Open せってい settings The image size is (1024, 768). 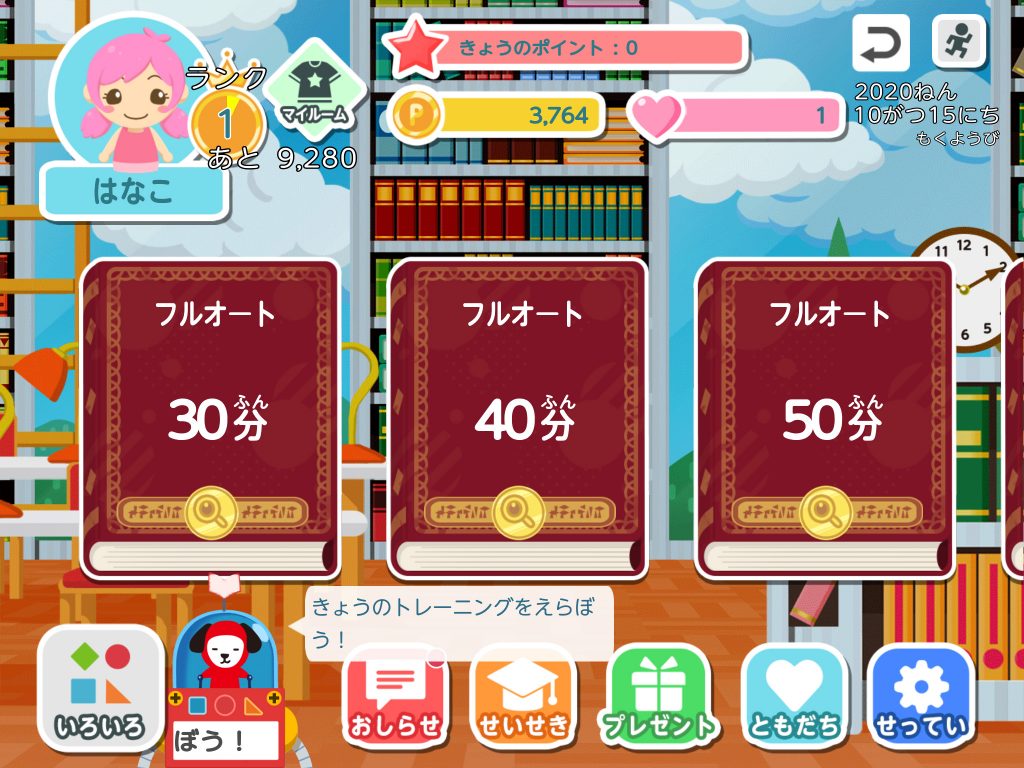click(x=921, y=693)
